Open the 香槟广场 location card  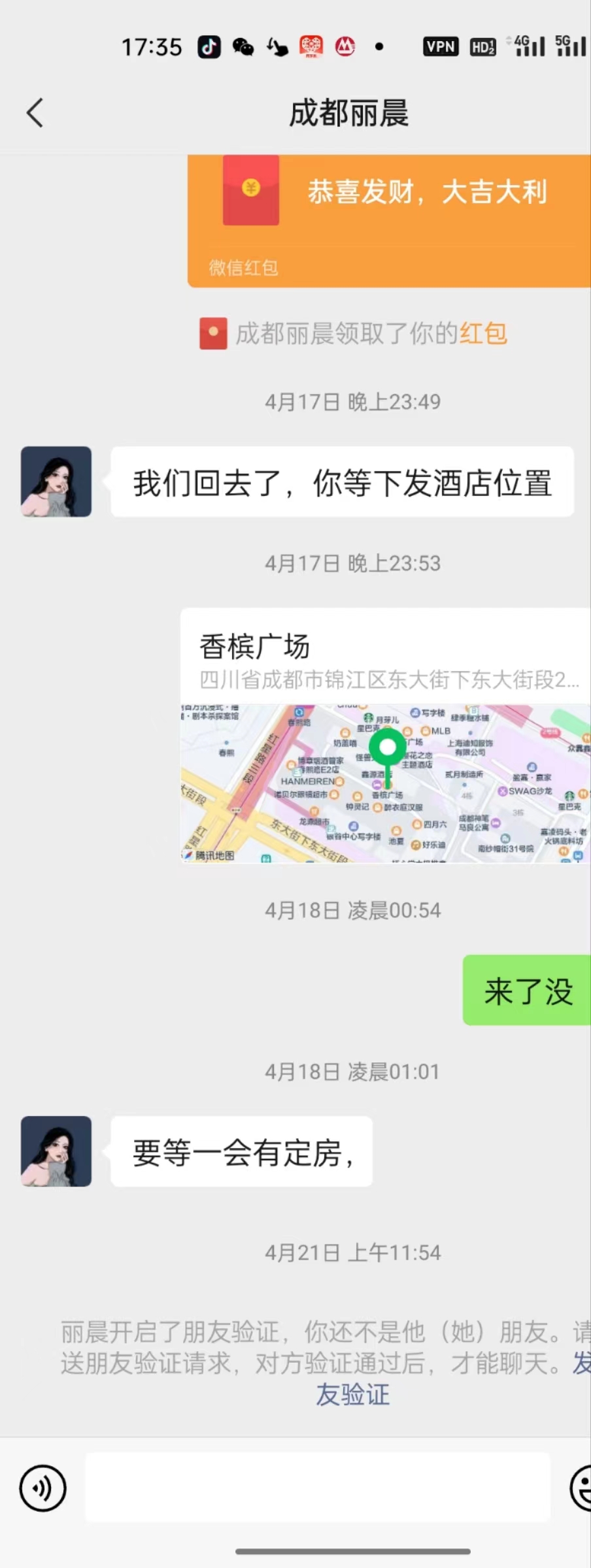pos(386,735)
